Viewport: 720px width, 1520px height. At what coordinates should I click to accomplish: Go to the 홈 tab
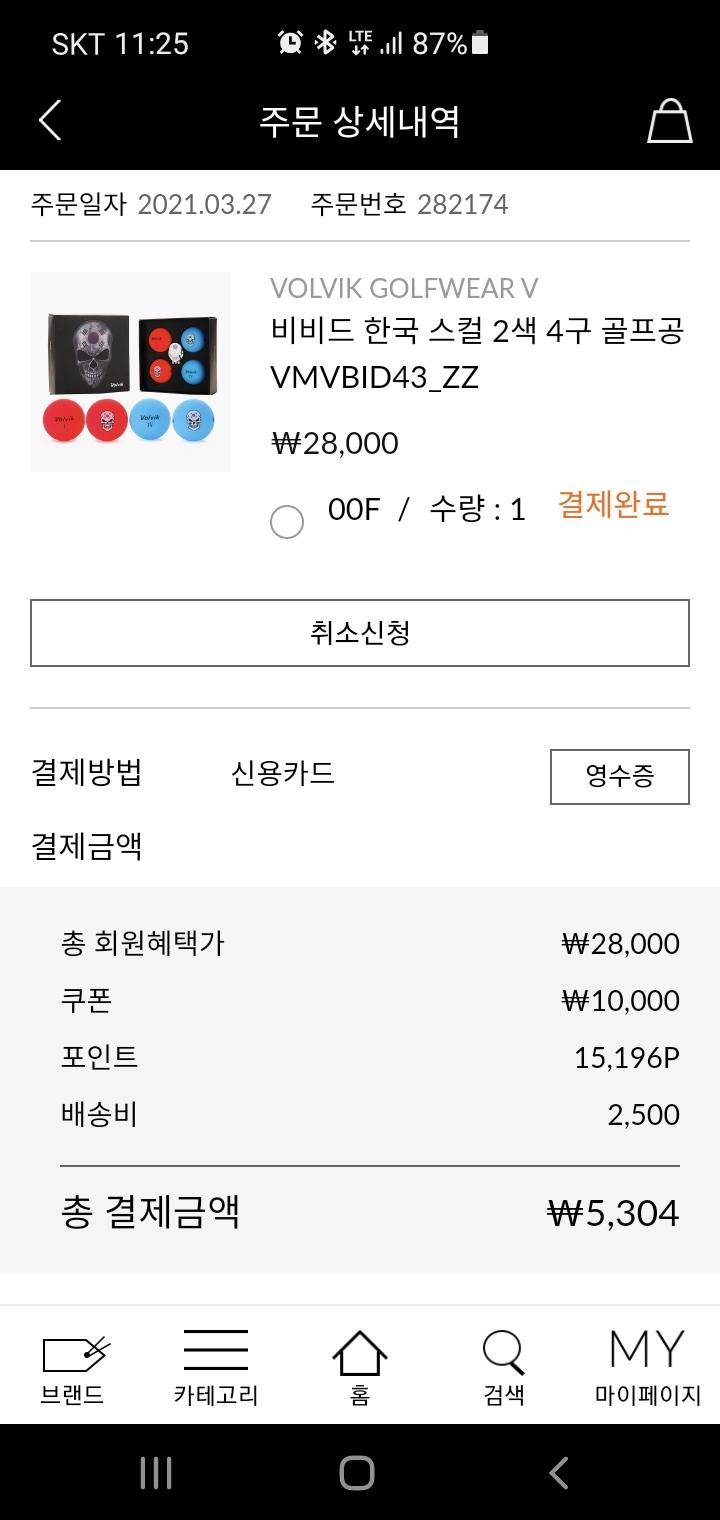[x=360, y=1366]
